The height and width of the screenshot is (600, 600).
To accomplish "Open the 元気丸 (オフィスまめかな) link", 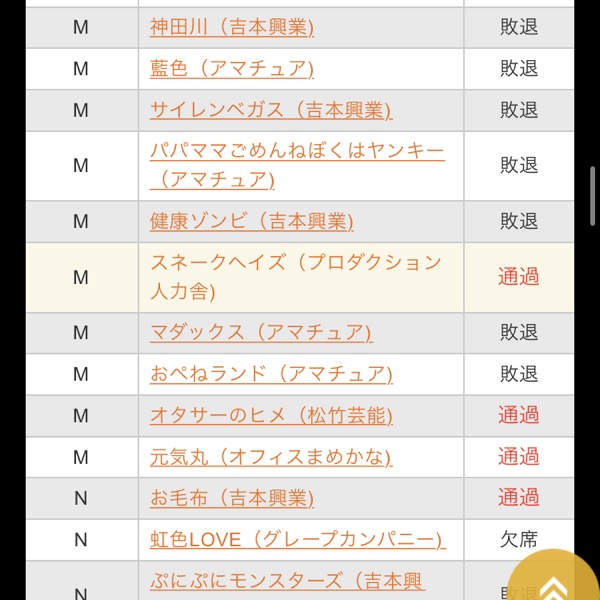I will point(271,457).
